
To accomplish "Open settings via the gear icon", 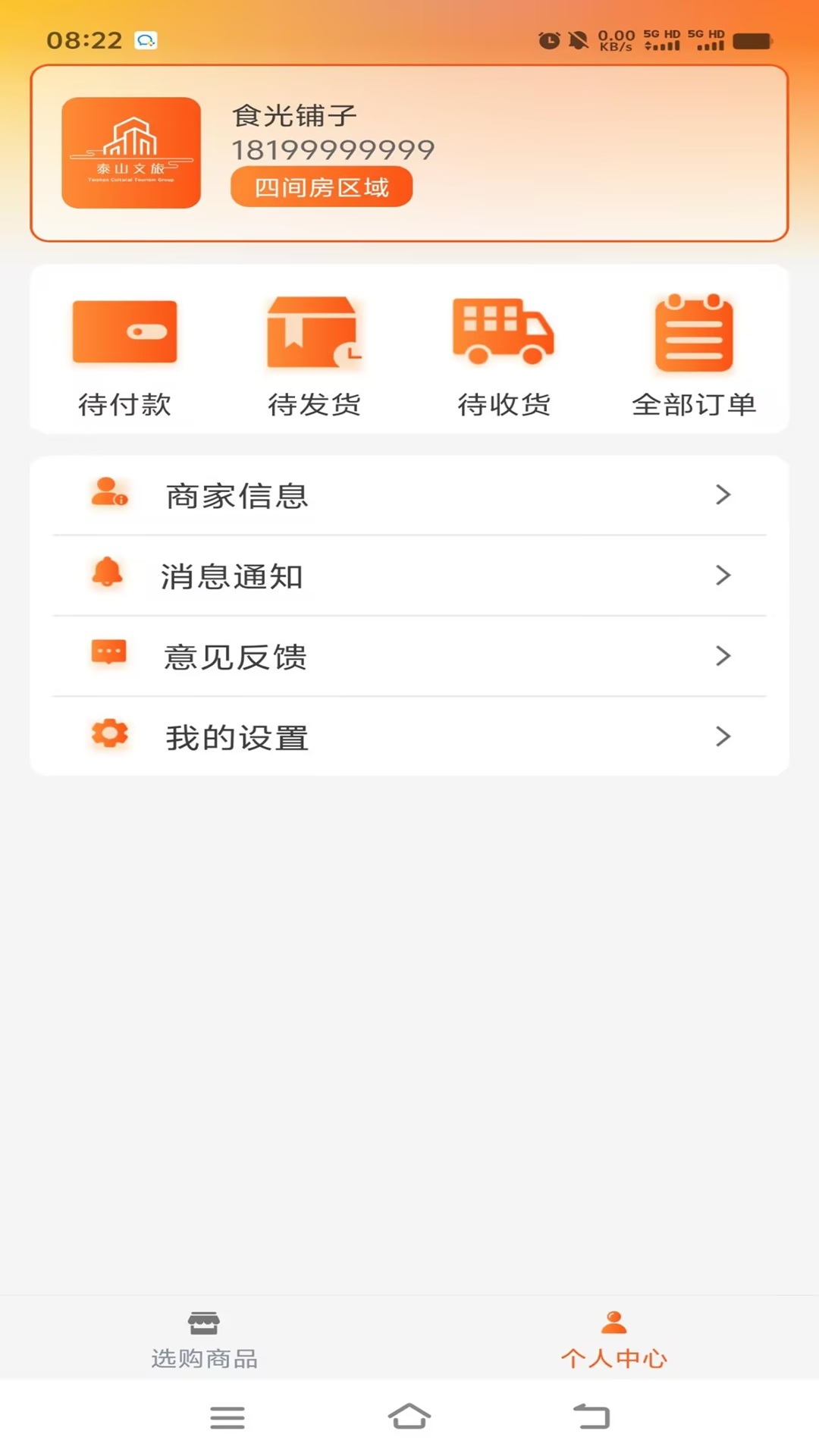I will [x=108, y=736].
